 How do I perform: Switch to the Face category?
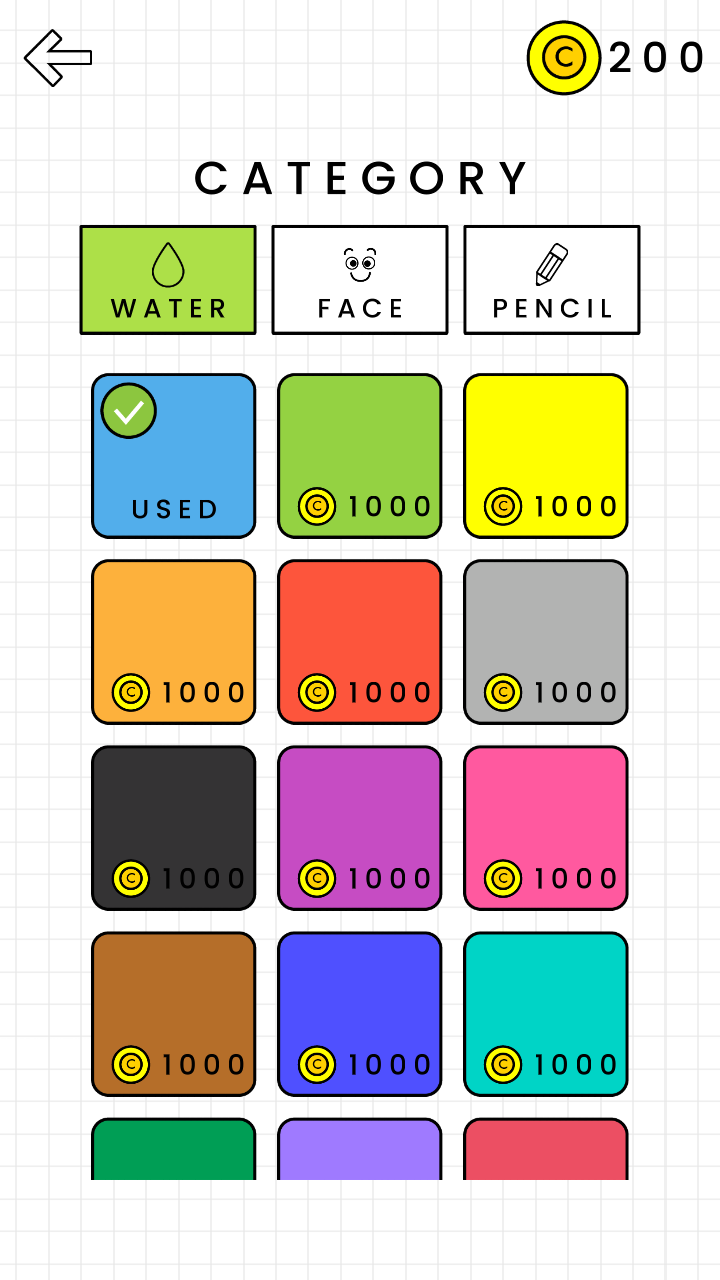360,280
